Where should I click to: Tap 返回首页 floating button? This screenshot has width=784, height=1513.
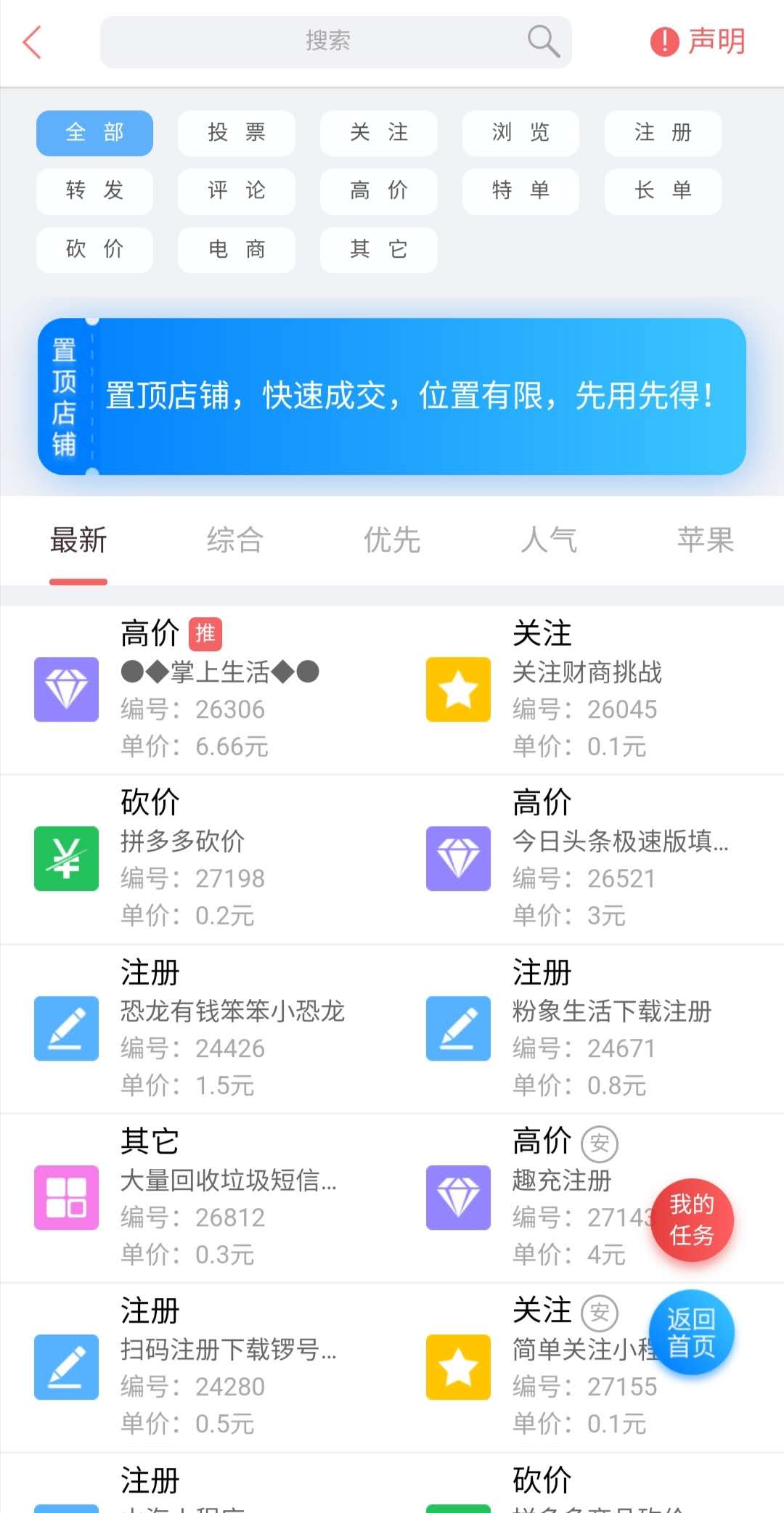691,1334
